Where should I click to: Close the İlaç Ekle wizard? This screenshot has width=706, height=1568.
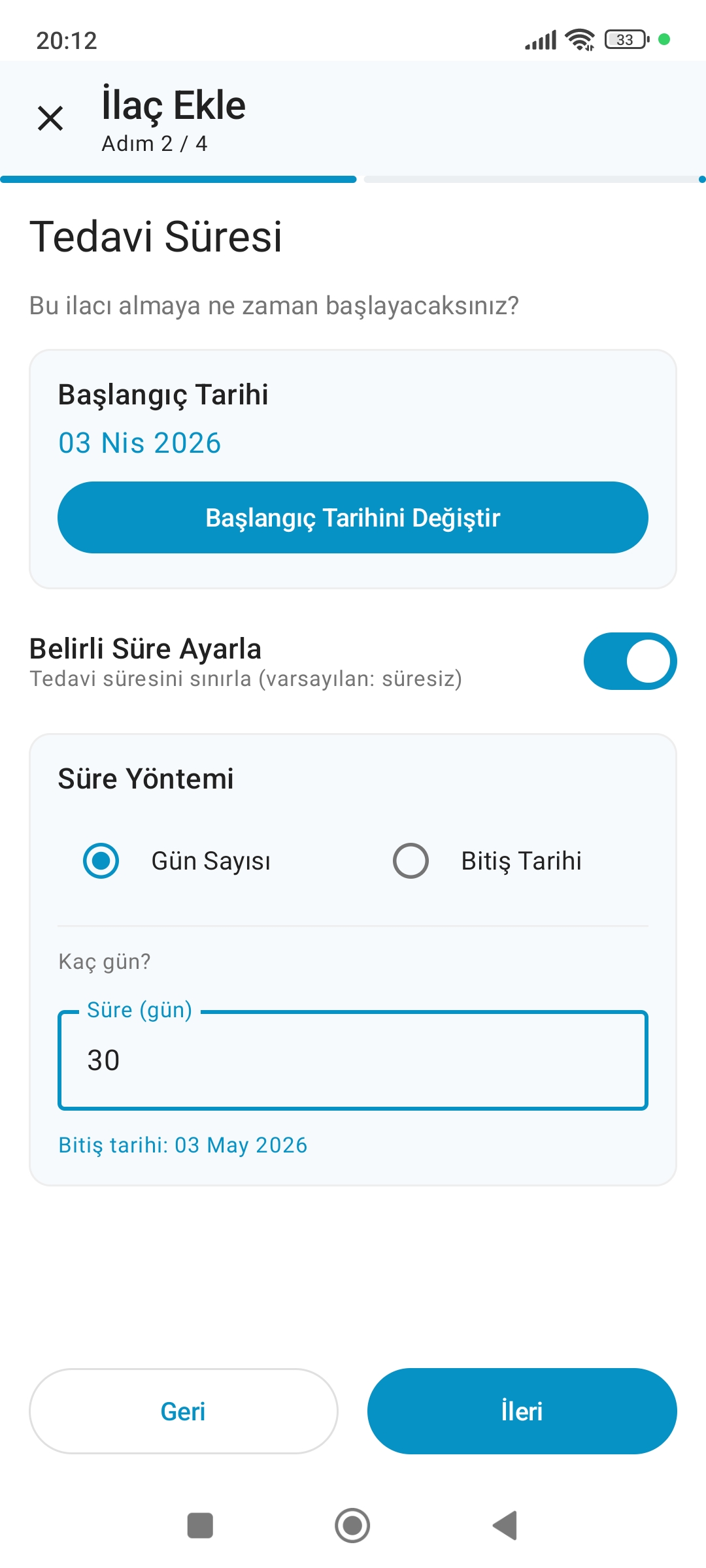[51, 118]
